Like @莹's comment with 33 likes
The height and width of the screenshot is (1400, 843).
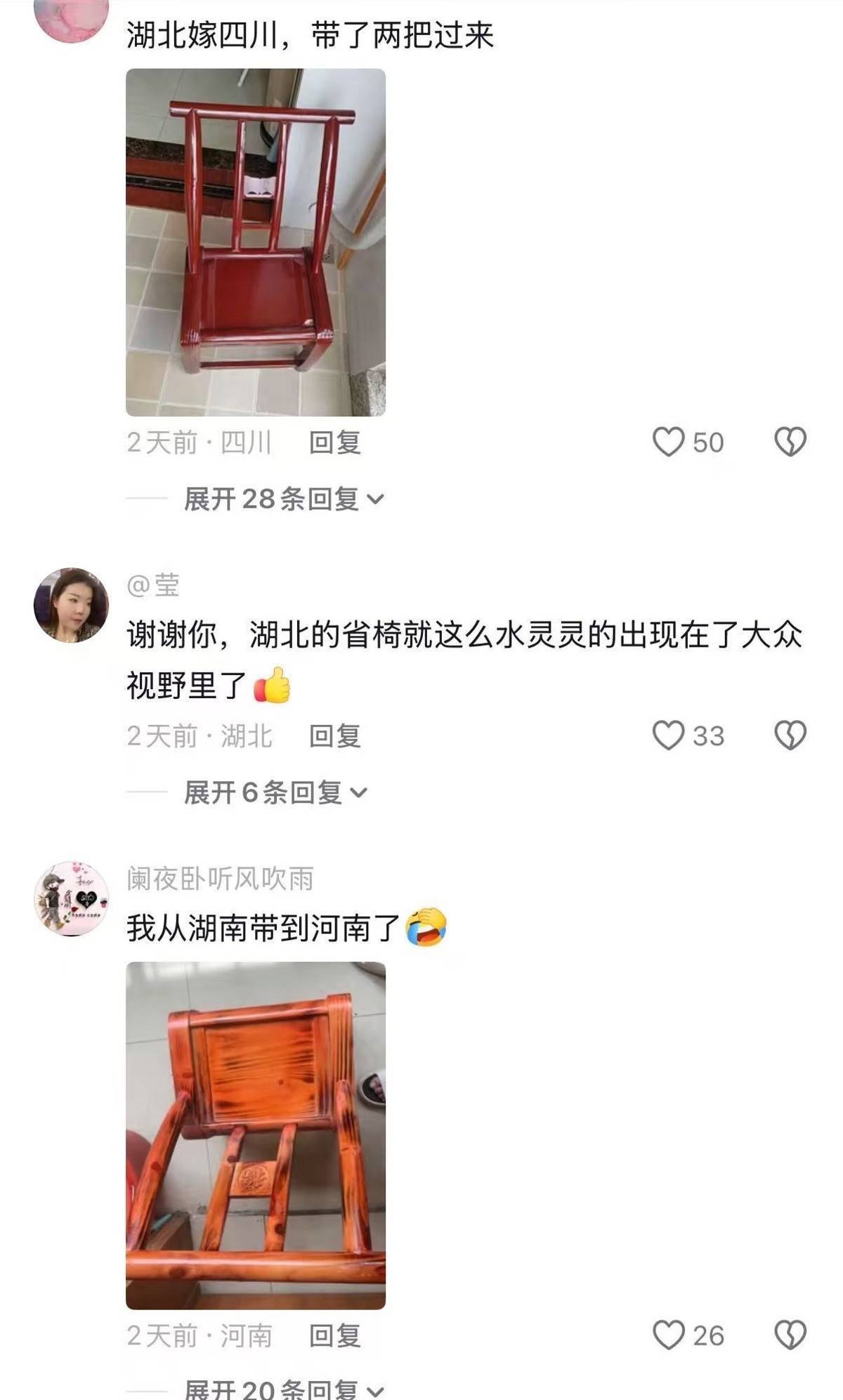tap(668, 735)
